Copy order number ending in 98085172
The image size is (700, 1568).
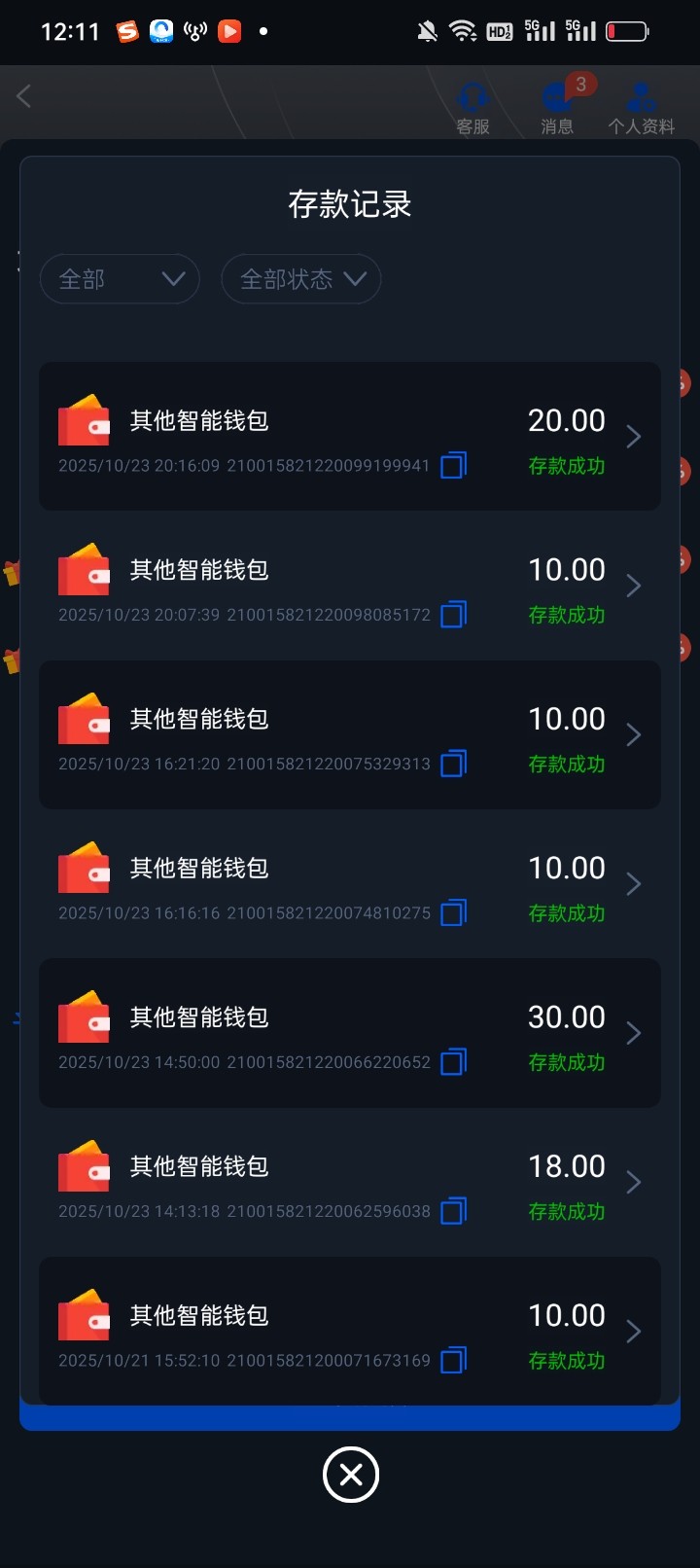point(453,615)
